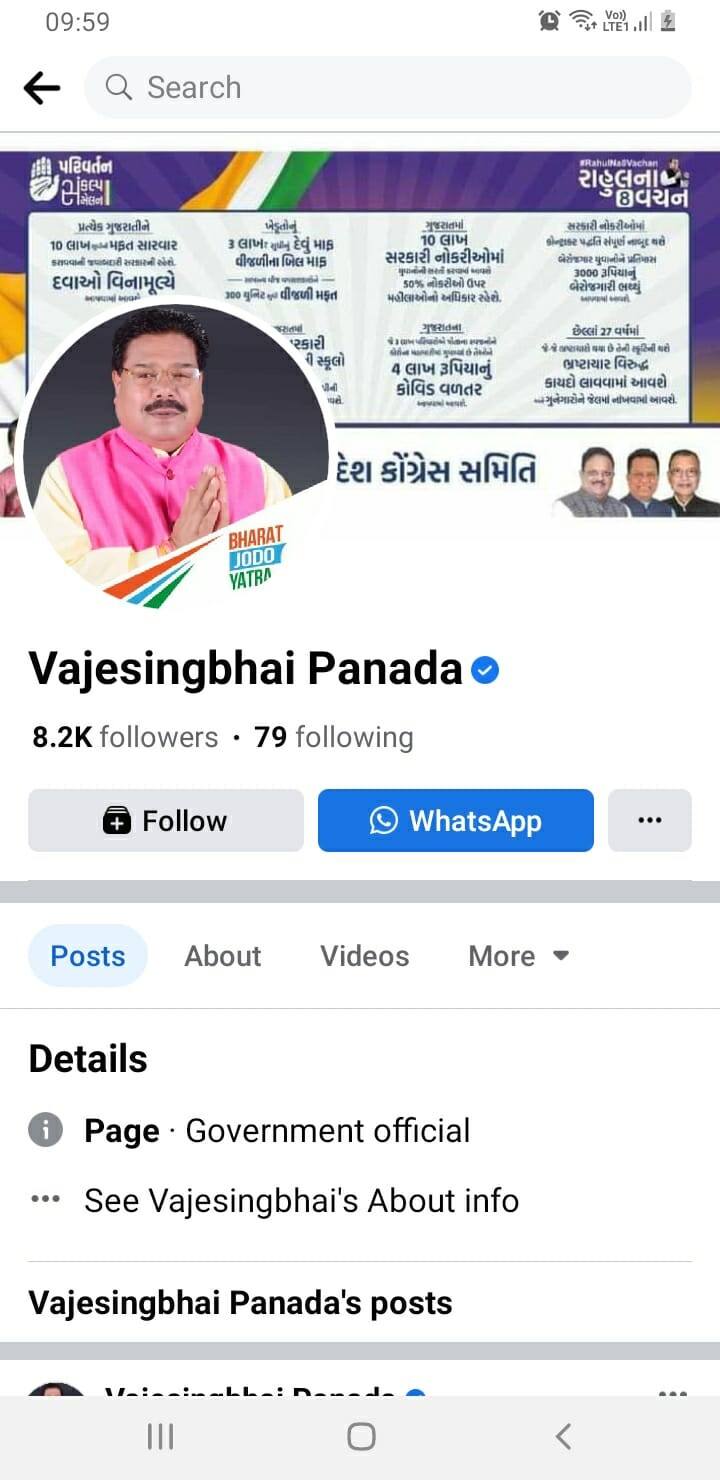Contact the page via WhatsApp
This screenshot has height=1480, width=720.
click(x=456, y=821)
